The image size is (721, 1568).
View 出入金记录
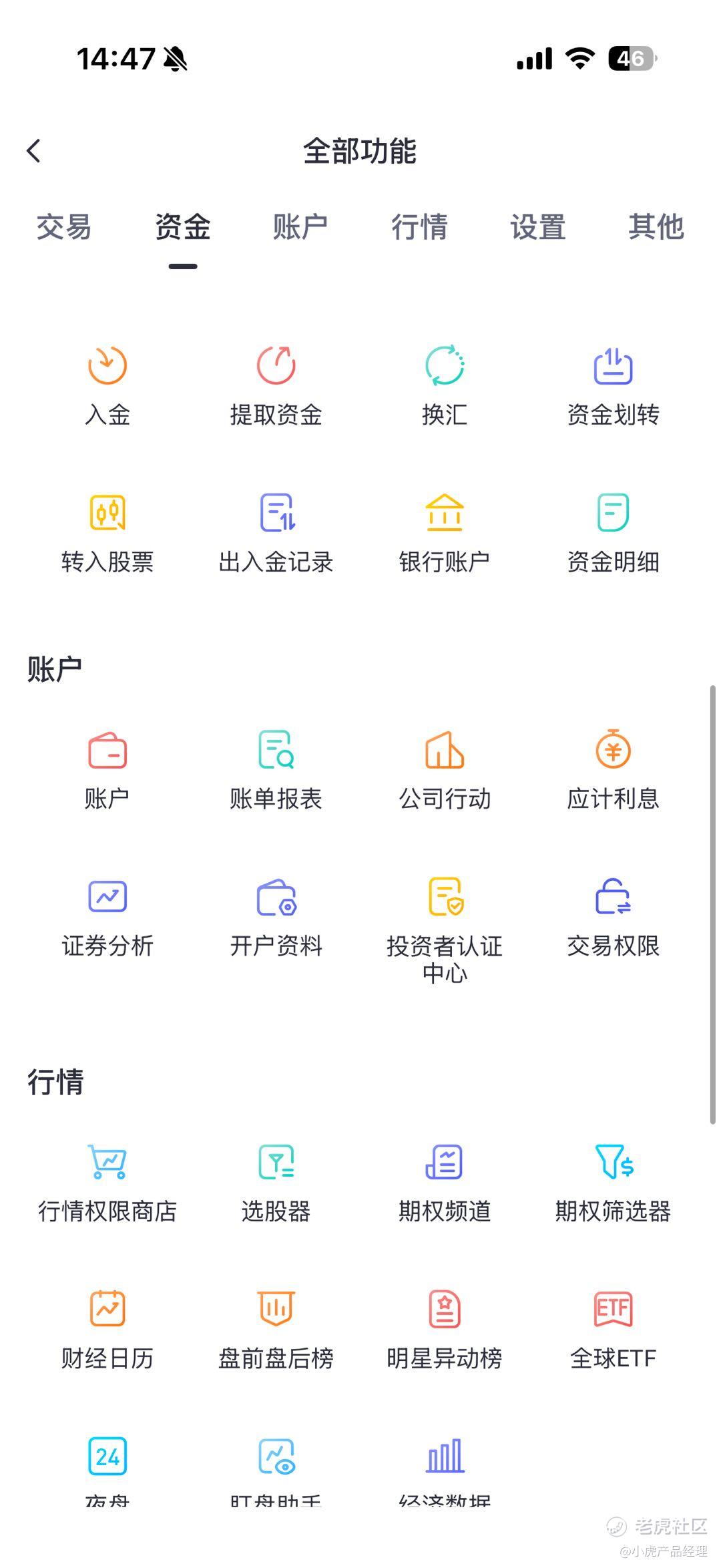(x=276, y=532)
